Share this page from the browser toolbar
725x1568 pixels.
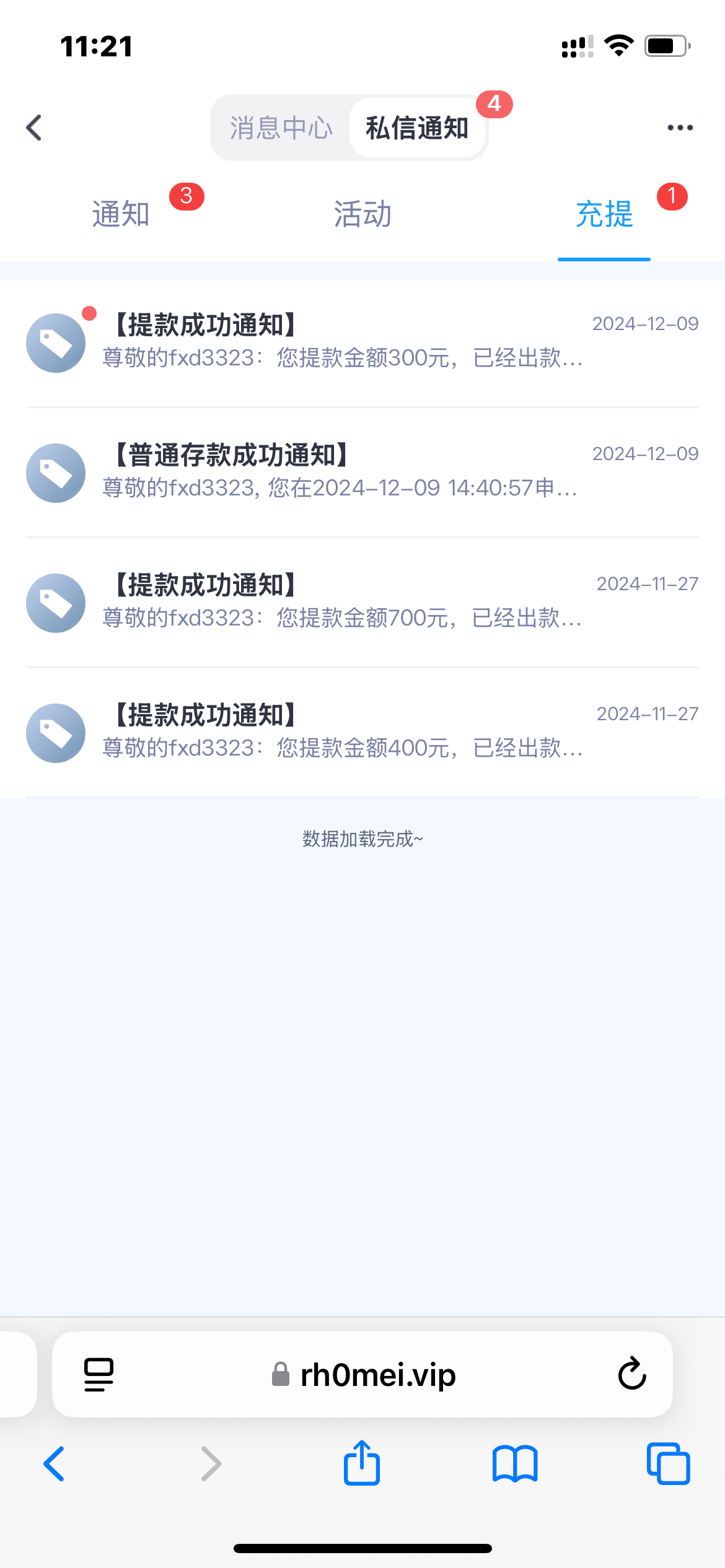pos(362,1464)
